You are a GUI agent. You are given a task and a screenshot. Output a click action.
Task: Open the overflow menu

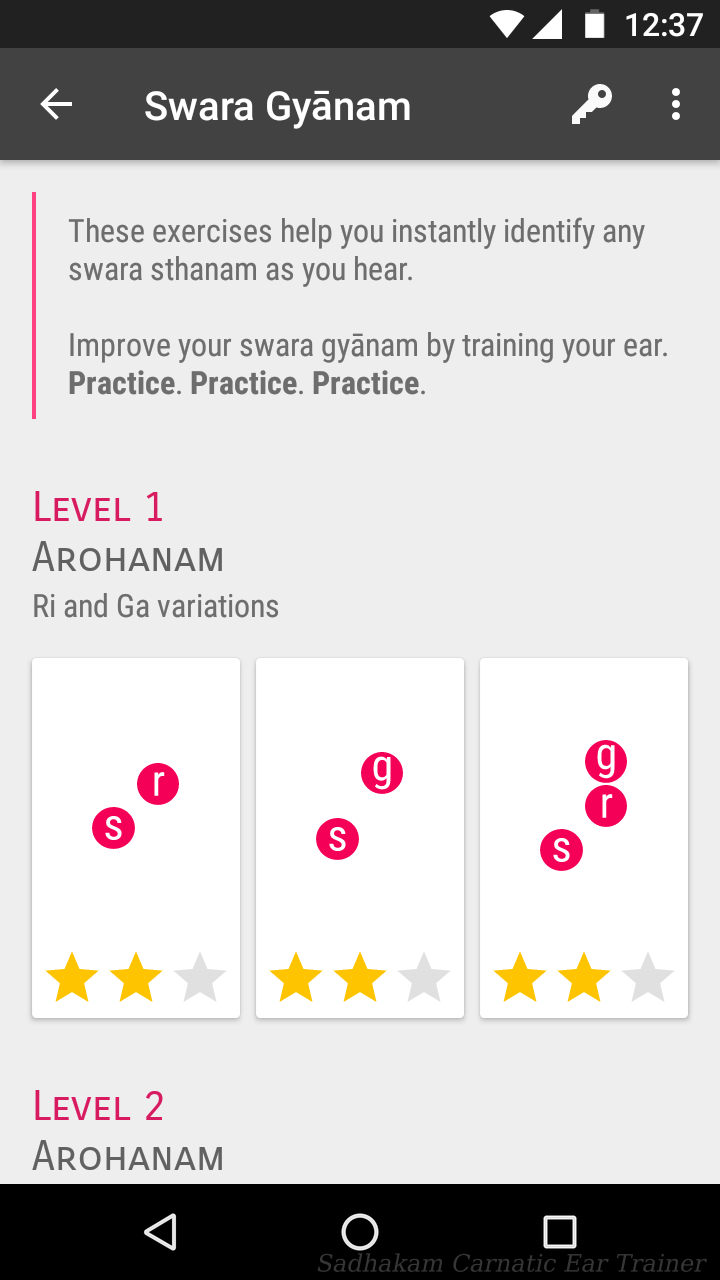pyautogui.click(x=676, y=104)
